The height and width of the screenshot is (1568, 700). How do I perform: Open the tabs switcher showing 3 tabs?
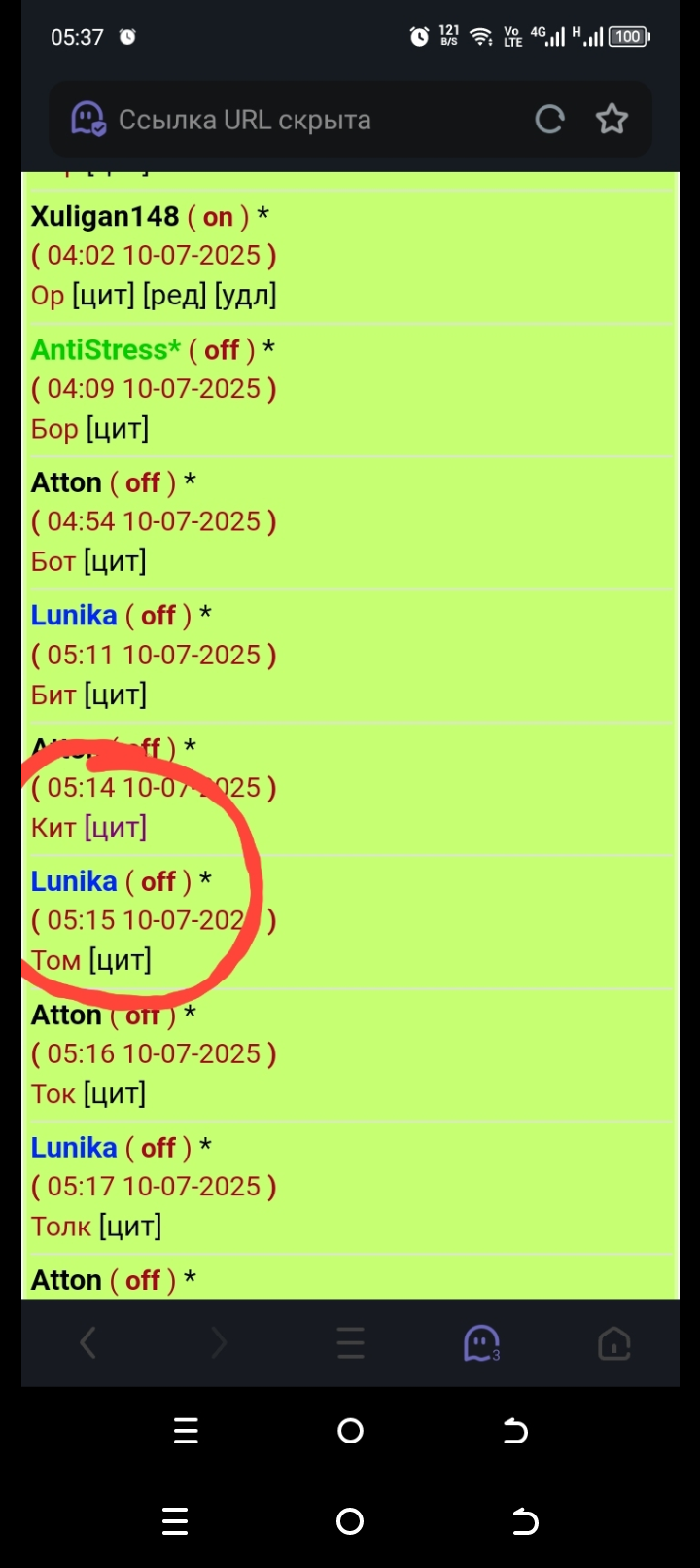(x=481, y=1343)
